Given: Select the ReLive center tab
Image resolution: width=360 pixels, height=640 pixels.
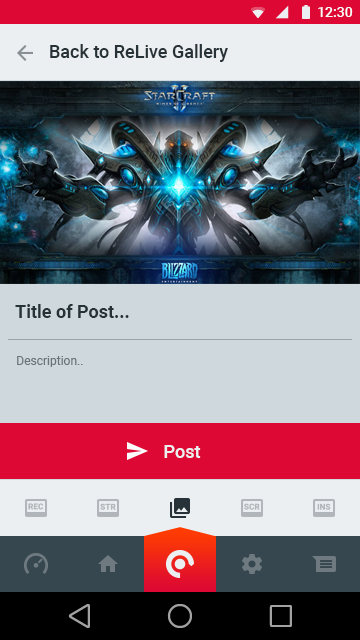Looking at the screenshot, I should pos(180,560).
